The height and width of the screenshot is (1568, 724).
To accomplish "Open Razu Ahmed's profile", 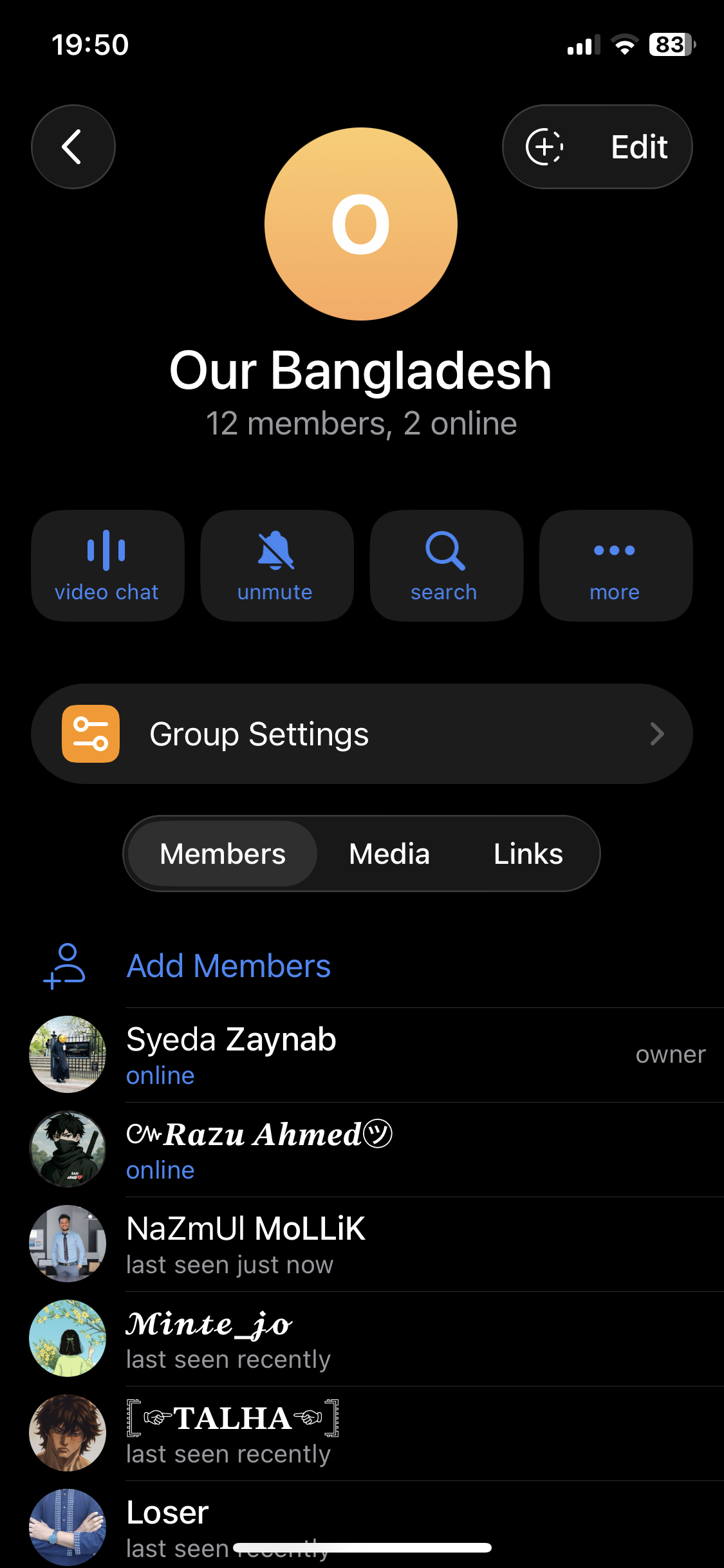I will point(360,1149).
